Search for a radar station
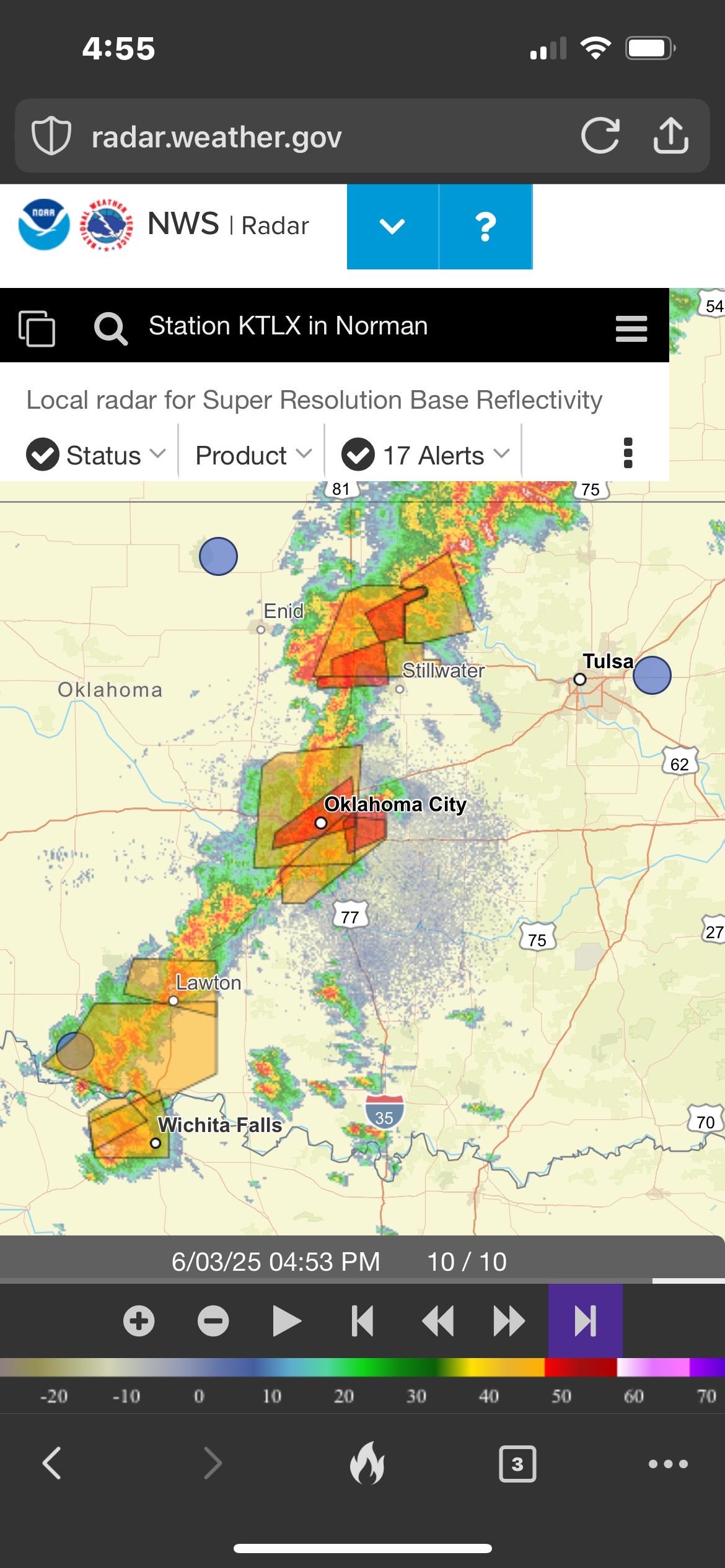725x1568 pixels. (x=111, y=327)
